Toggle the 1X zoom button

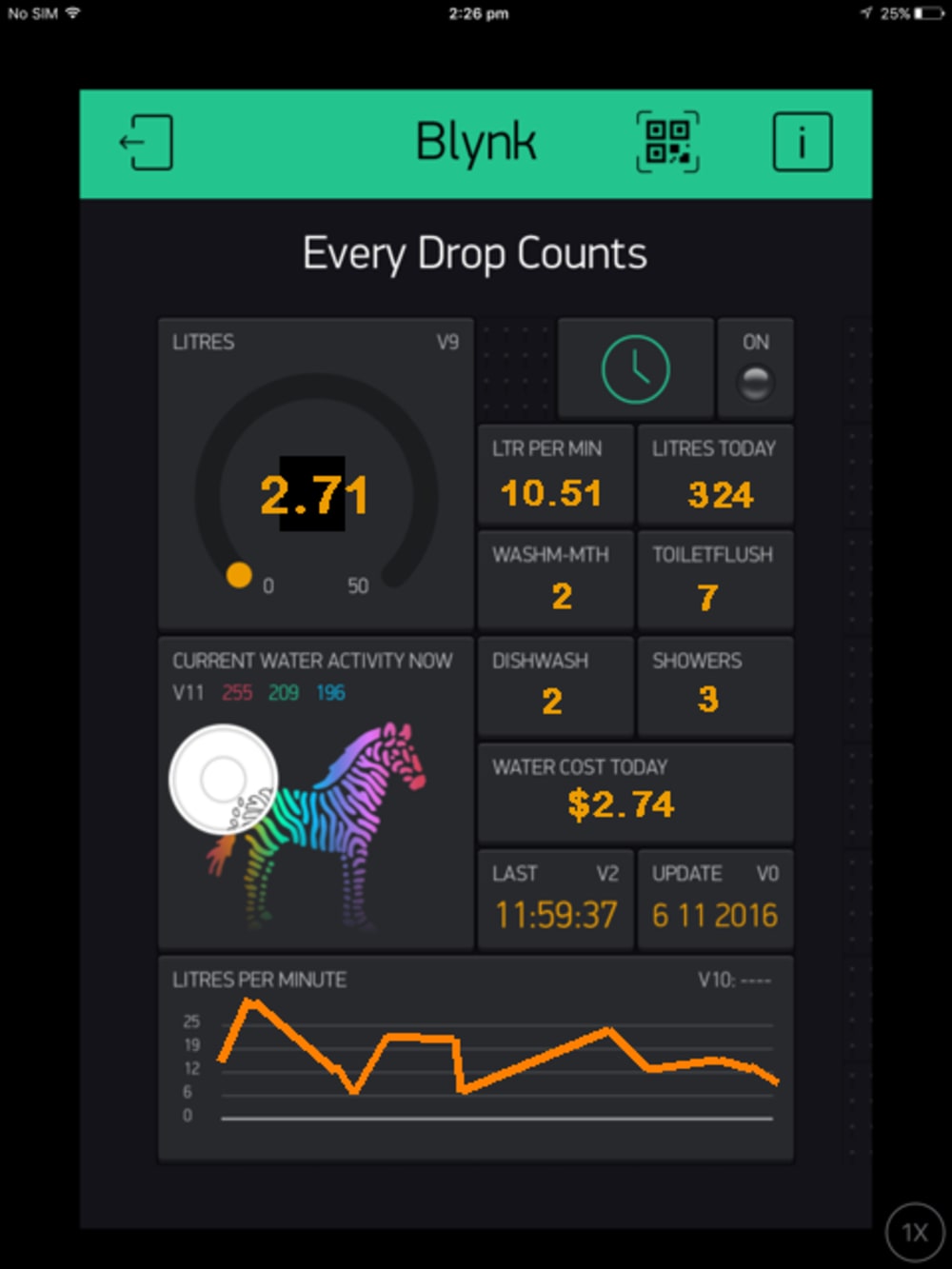coord(914,1232)
